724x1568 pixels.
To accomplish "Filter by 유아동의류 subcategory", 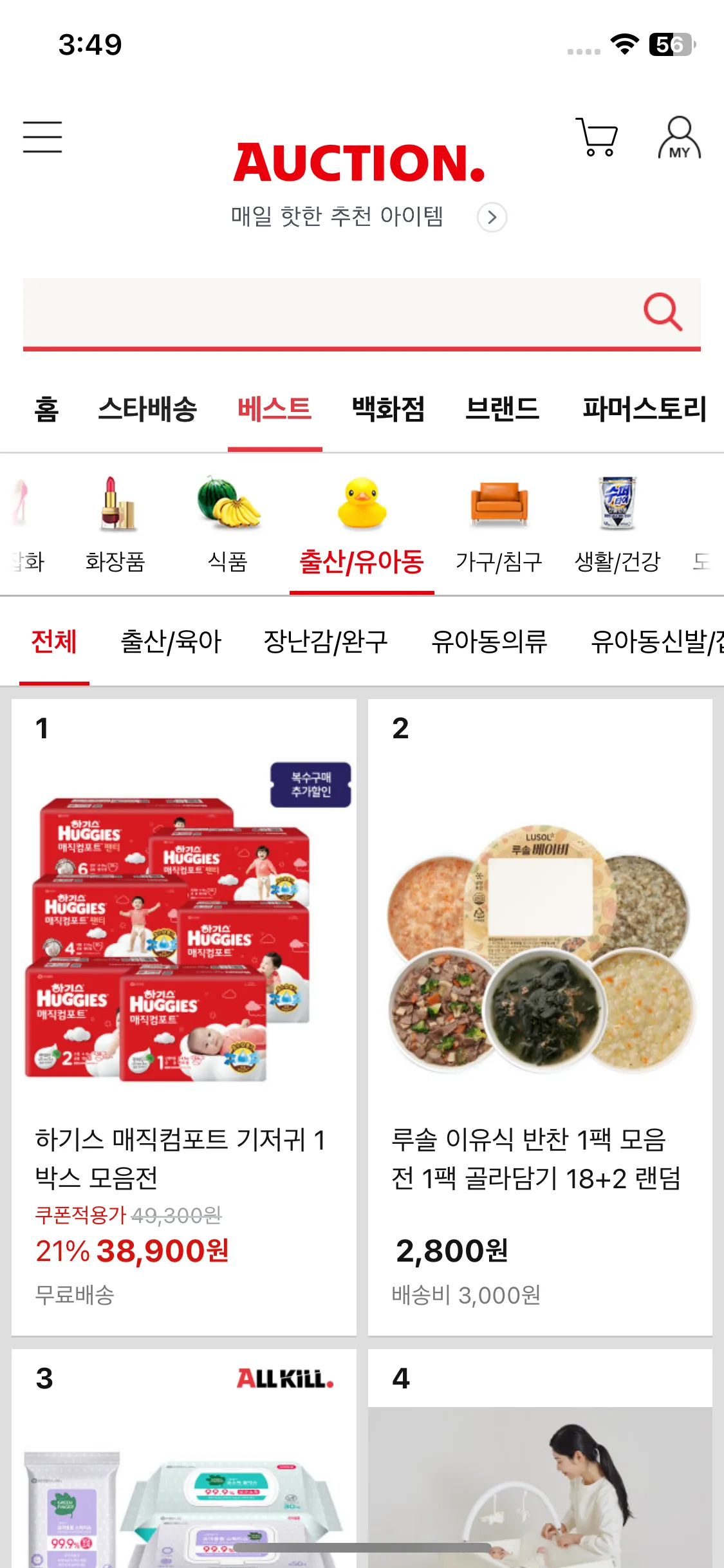I will (x=489, y=642).
